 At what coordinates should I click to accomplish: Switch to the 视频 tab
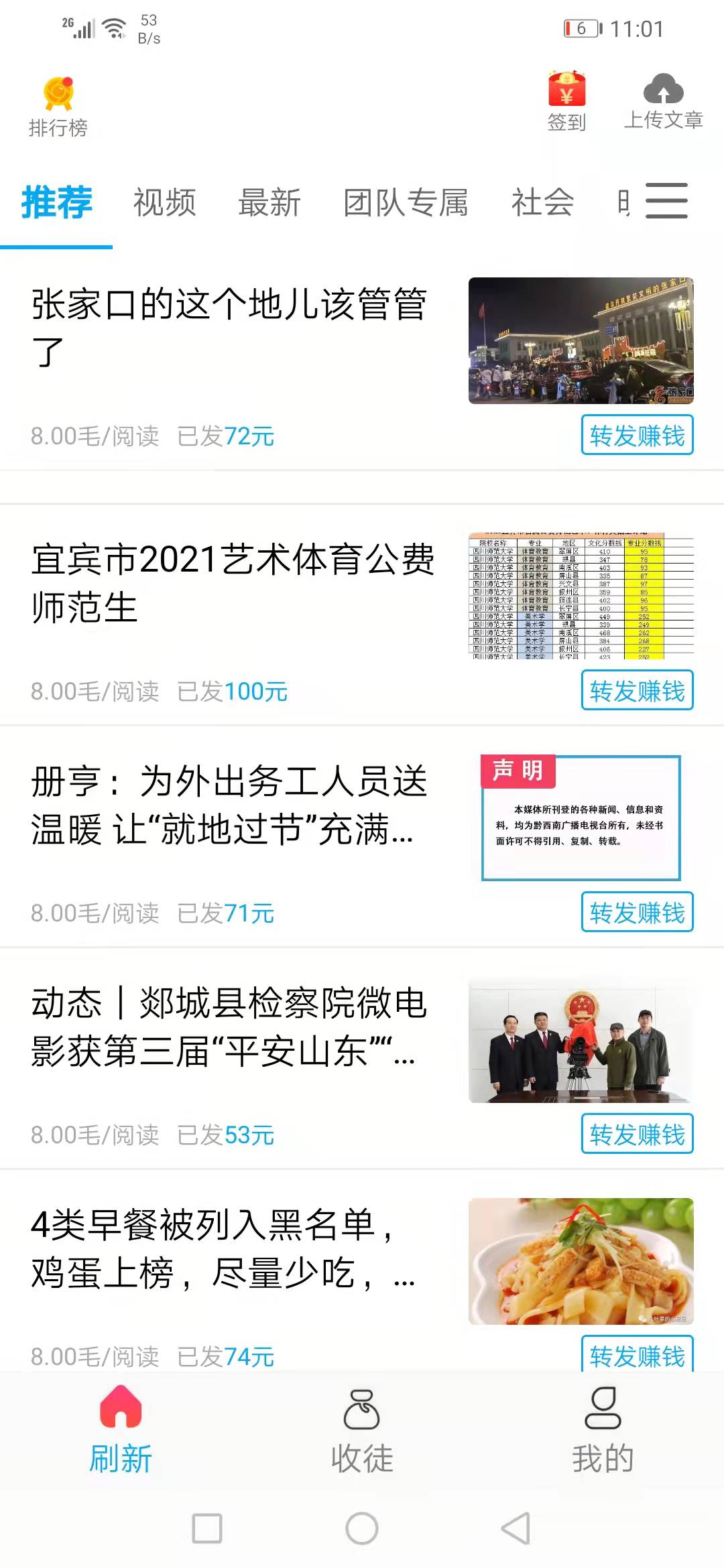coord(165,202)
